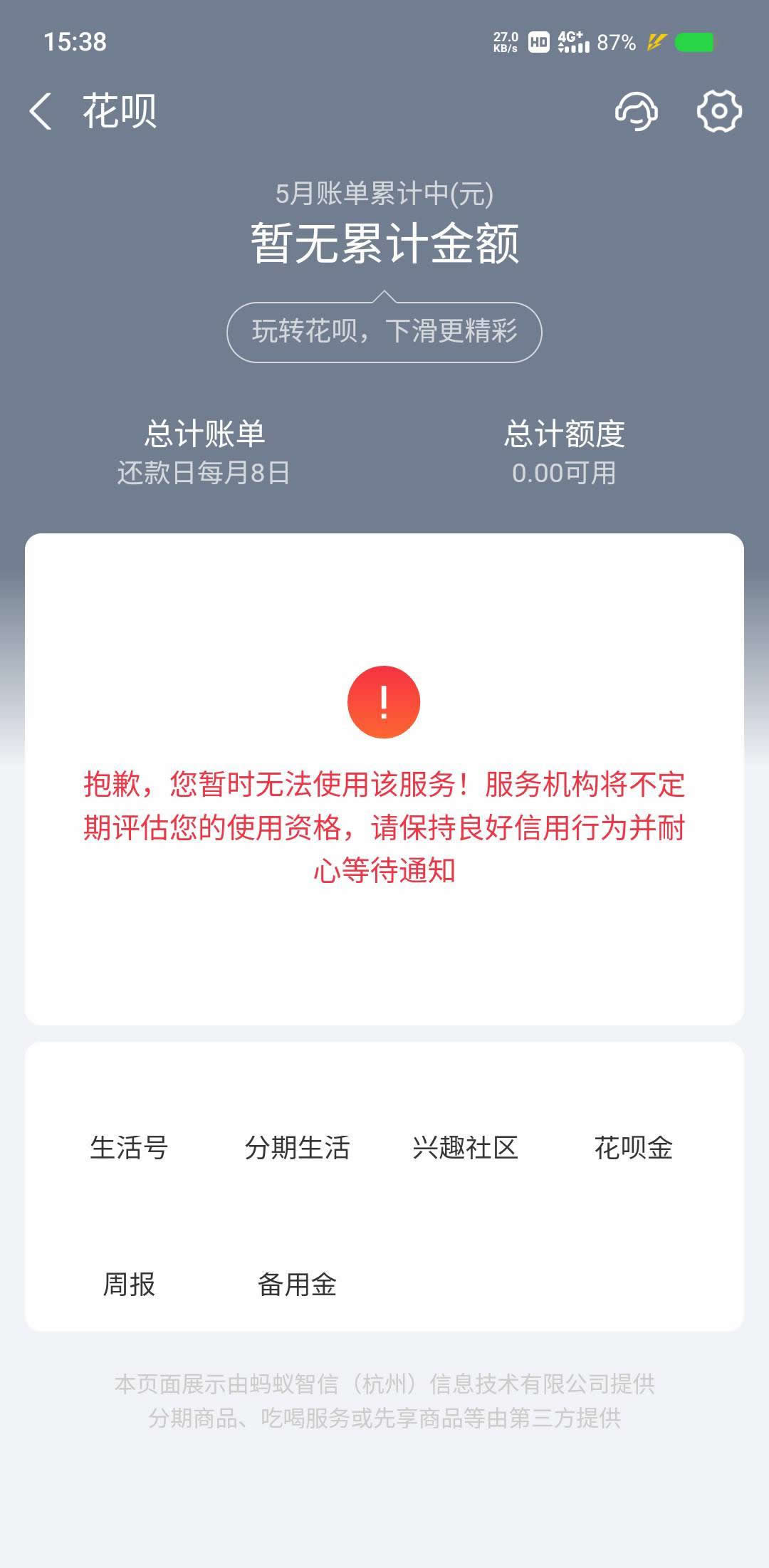The image size is (769, 1568).
Task: Tap the 玩转花呗，下滑更精彩 bubble
Action: coord(384,332)
